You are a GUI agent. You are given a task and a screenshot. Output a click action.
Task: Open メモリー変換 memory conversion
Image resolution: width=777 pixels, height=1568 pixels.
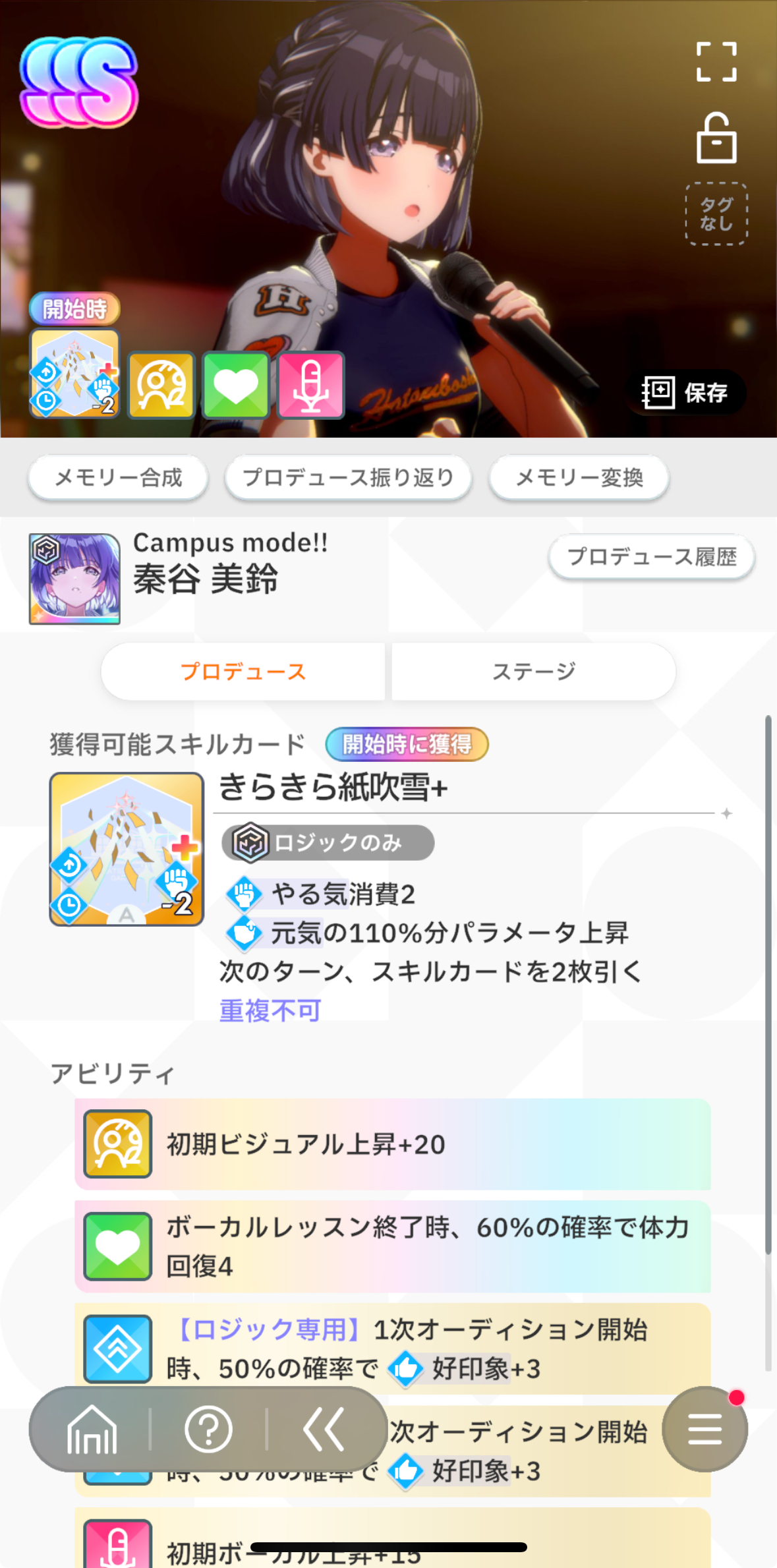click(x=579, y=477)
